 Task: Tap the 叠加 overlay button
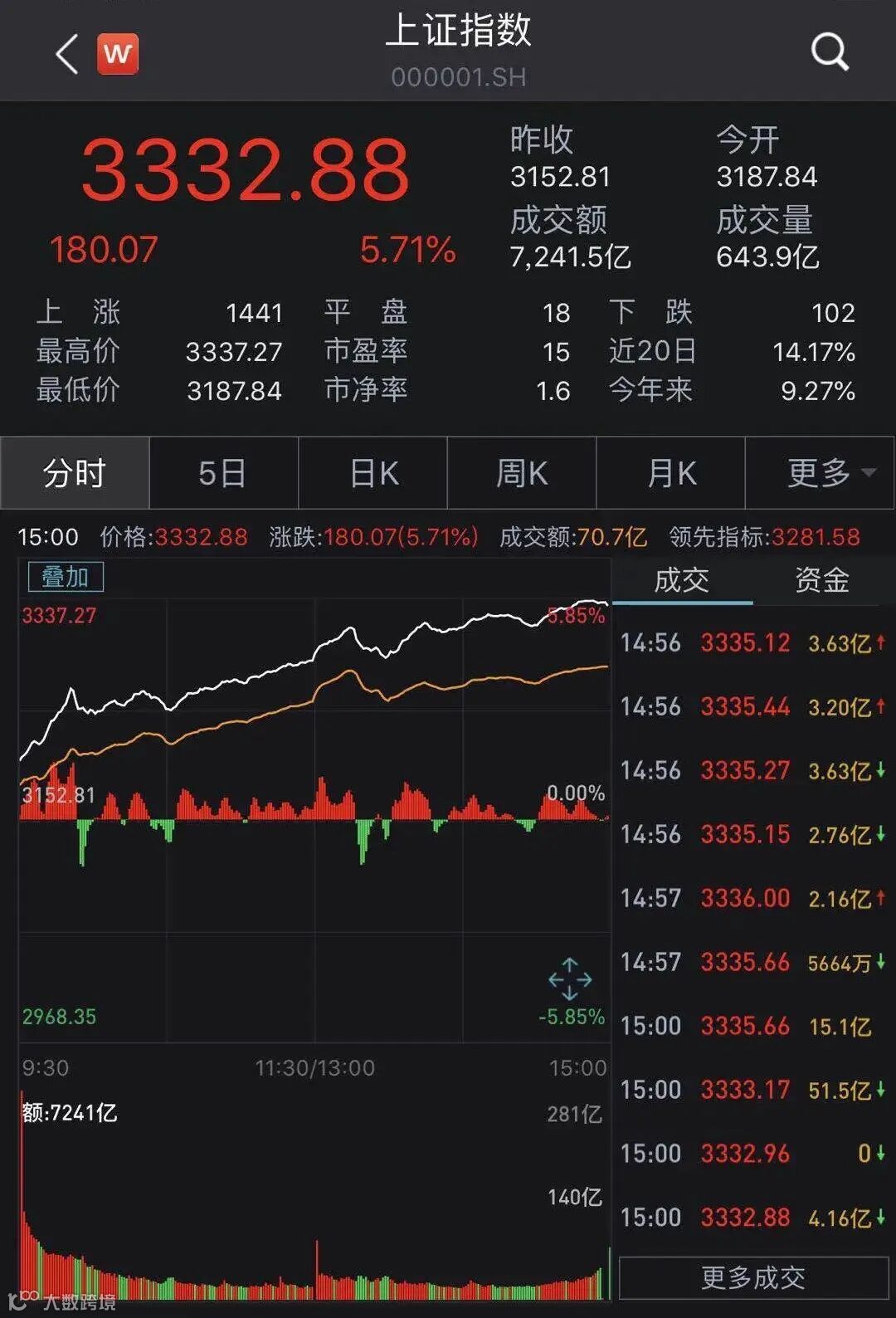tap(66, 577)
